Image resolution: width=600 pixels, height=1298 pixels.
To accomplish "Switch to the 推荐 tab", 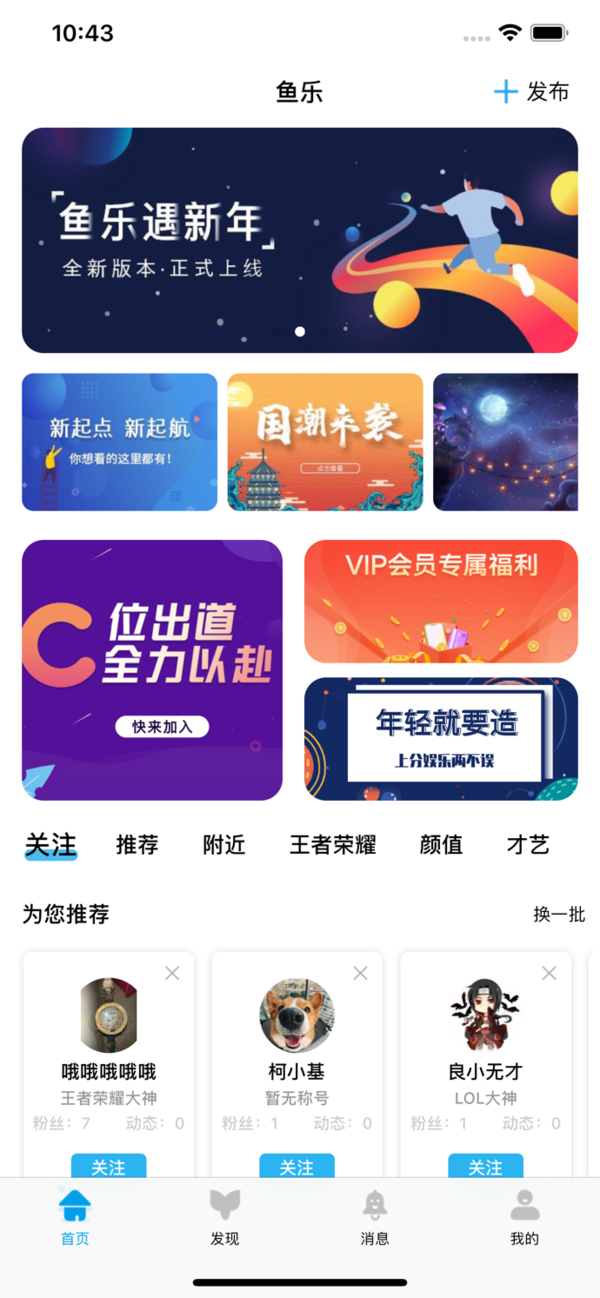I will point(137,845).
